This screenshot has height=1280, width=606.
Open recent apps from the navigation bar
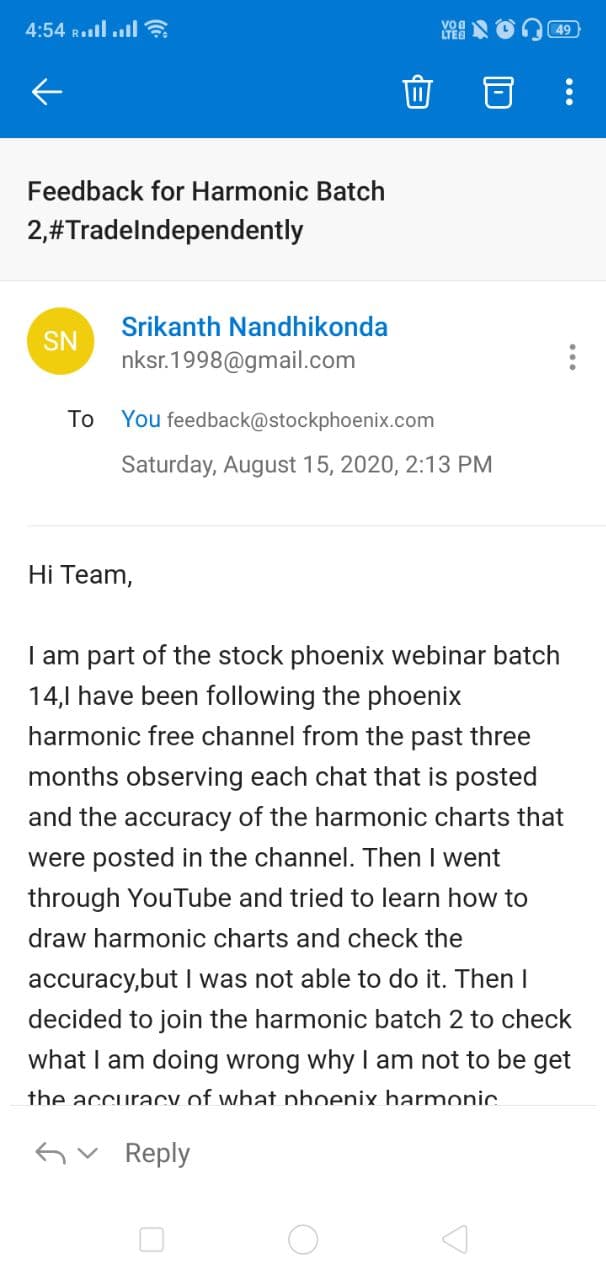tap(152, 1240)
